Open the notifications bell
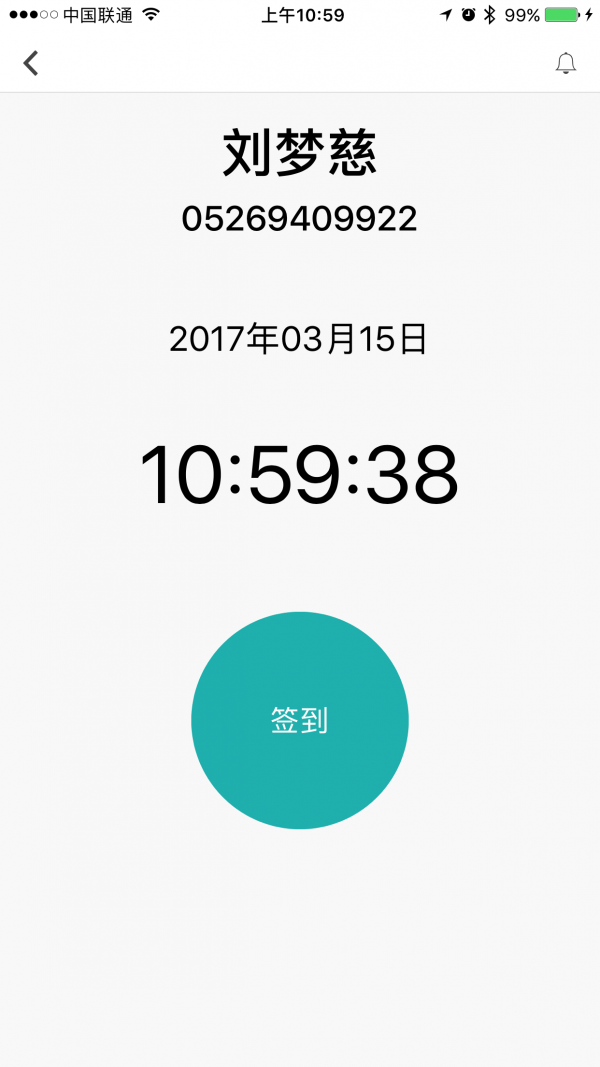Screen dimensions: 600x1067 point(566,63)
